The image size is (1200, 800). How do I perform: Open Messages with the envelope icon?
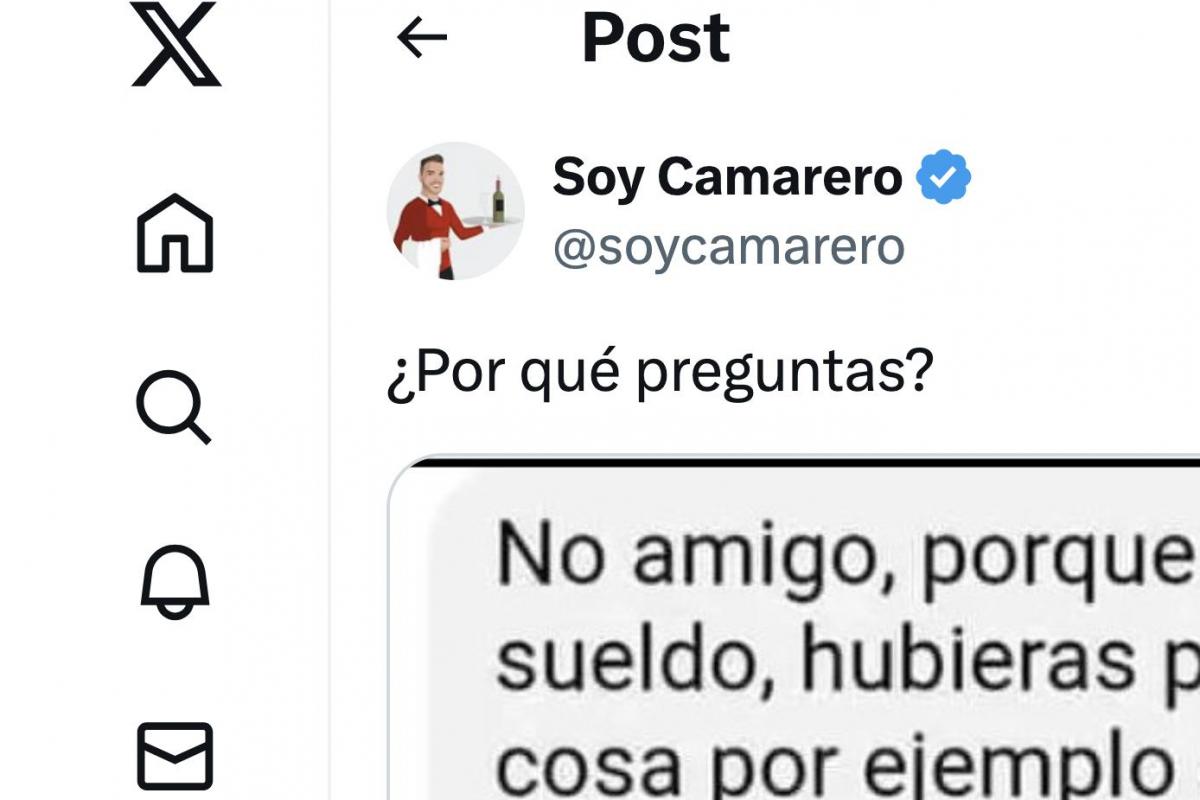[x=175, y=755]
